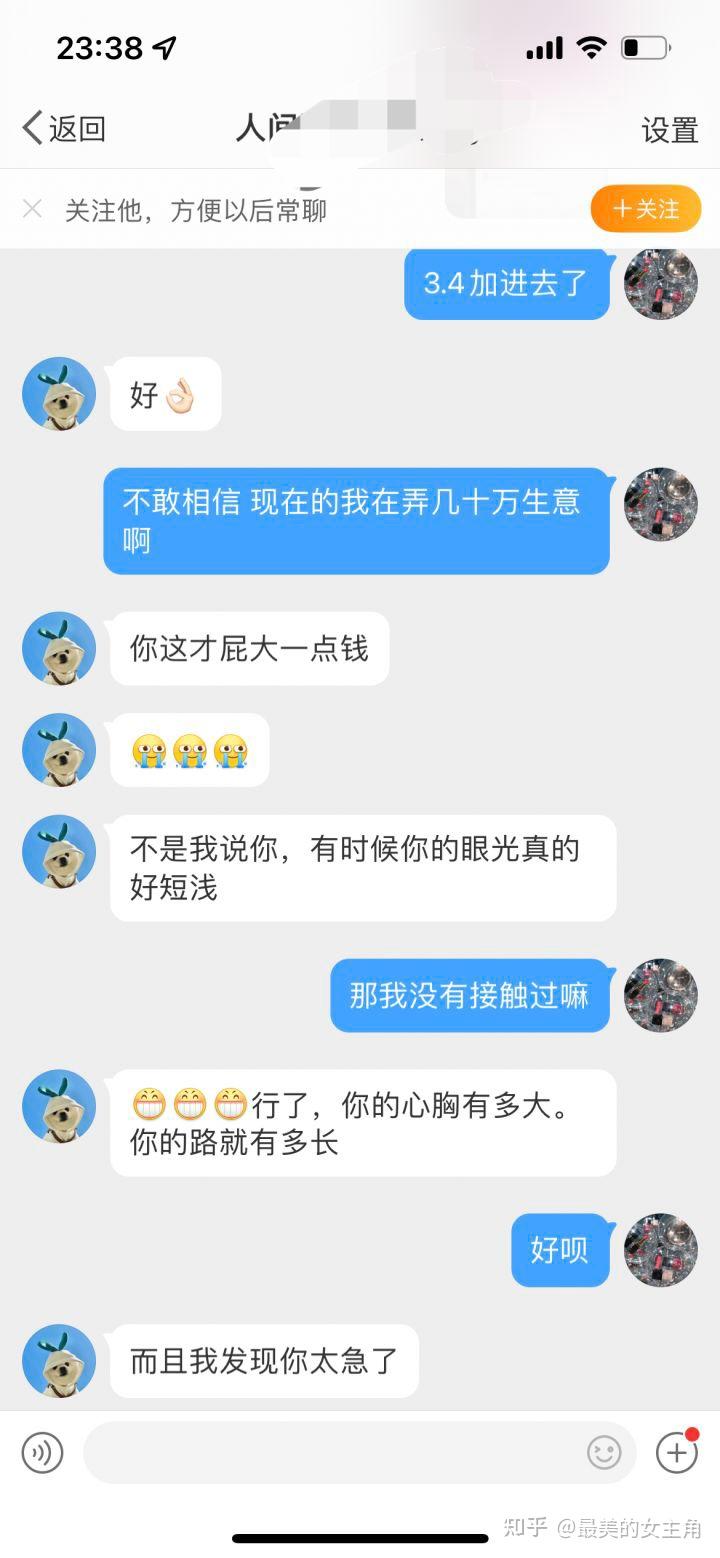The height and width of the screenshot is (1558, 720).
Task: Open chat 设置 in the top bar
Action: [669, 130]
